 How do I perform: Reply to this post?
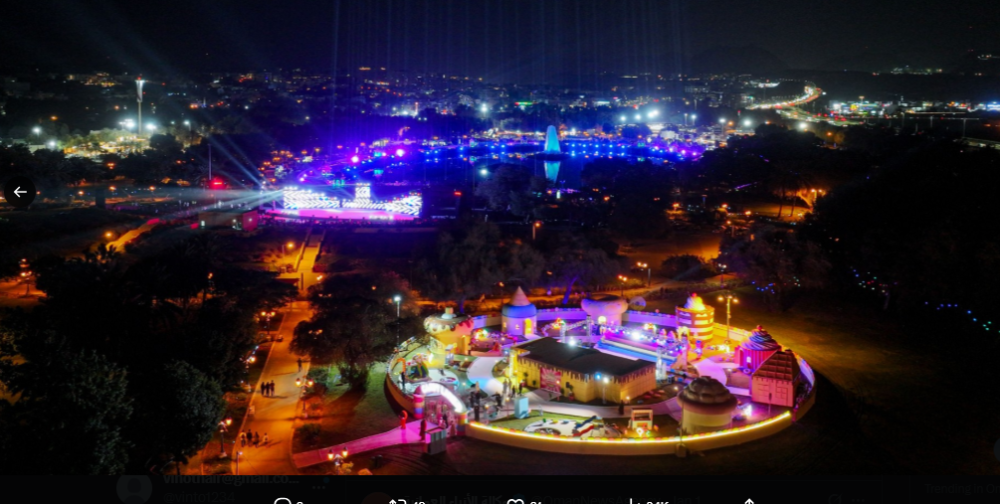[283, 501]
